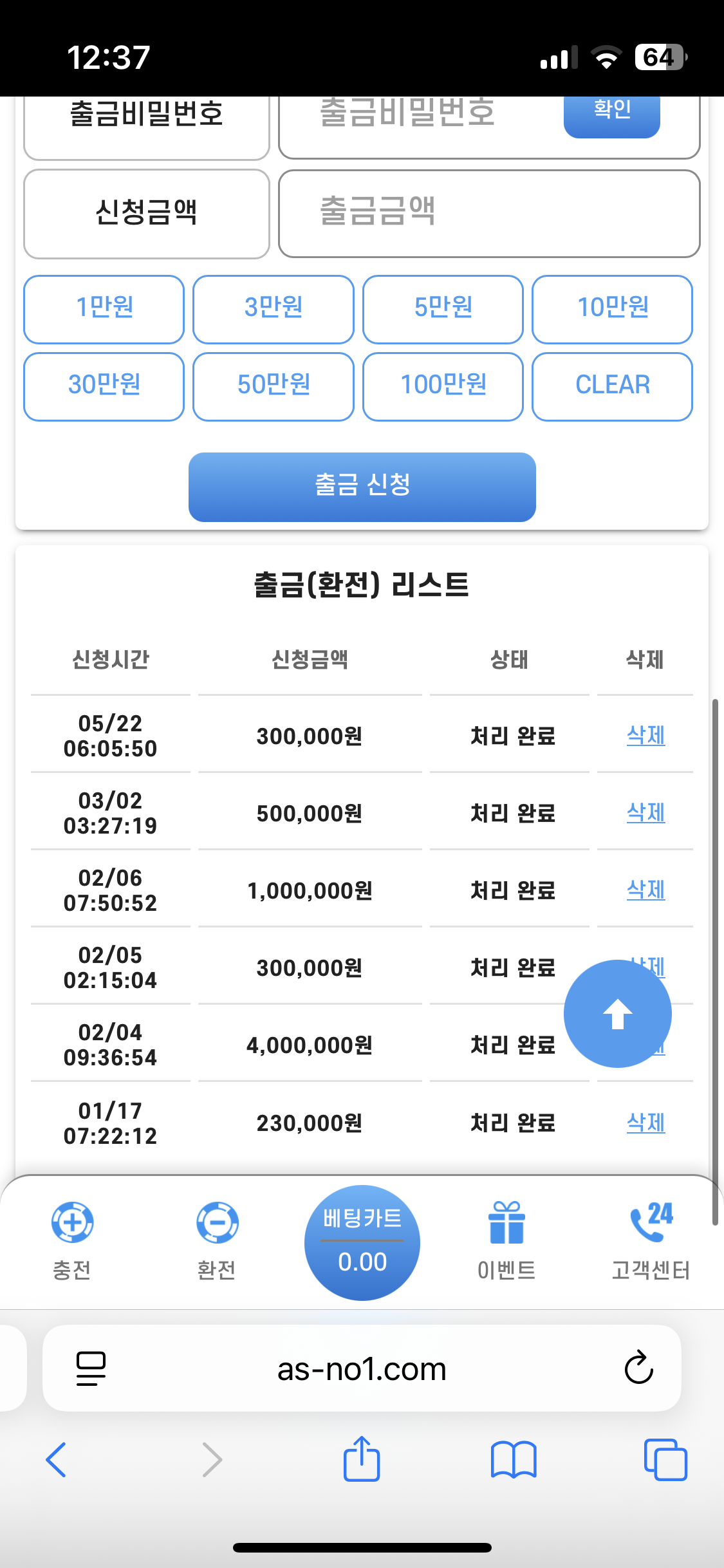Delete the 03/02 500,000원 withdrawal entry

pyautogui.click(x=645, y=813)
